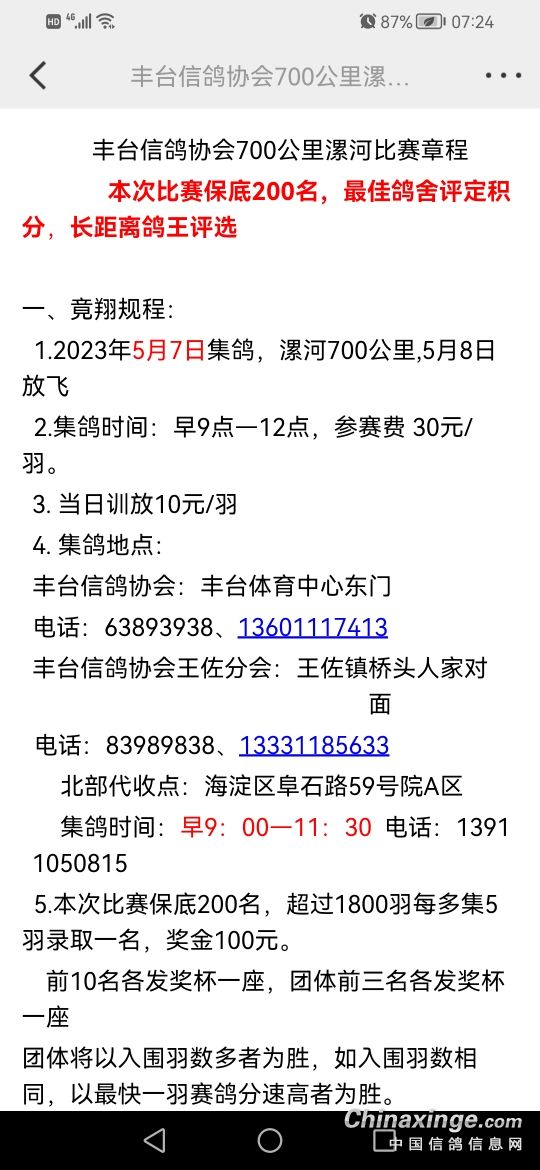Call phone number 13601117413
Screen dimensions: 540x1170
pyautogui.click(x=313, y=628)
